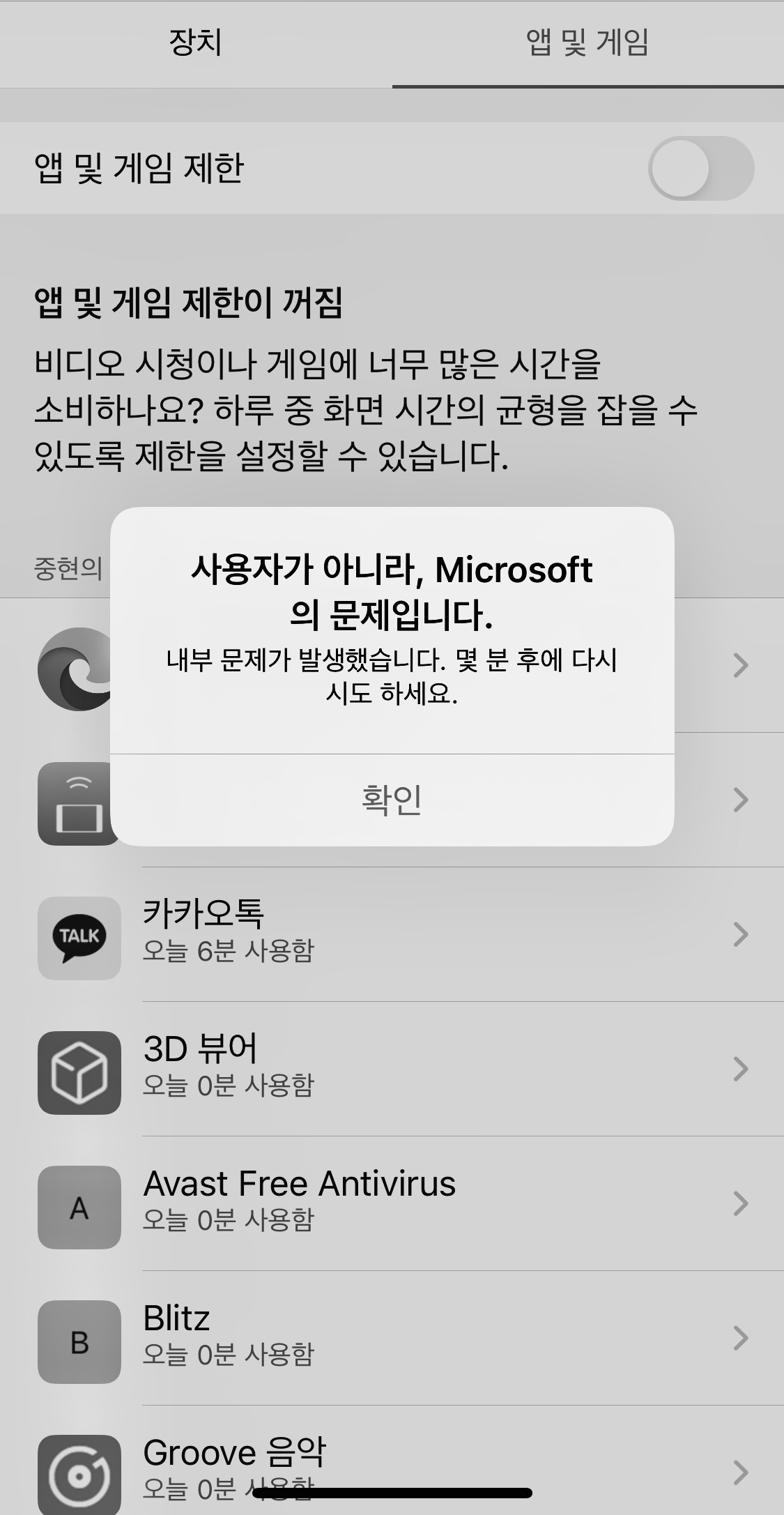Toggle the 앱 및 게임 제한 switch
Screen dimensions: 784x1515
[x=700, y=169]
